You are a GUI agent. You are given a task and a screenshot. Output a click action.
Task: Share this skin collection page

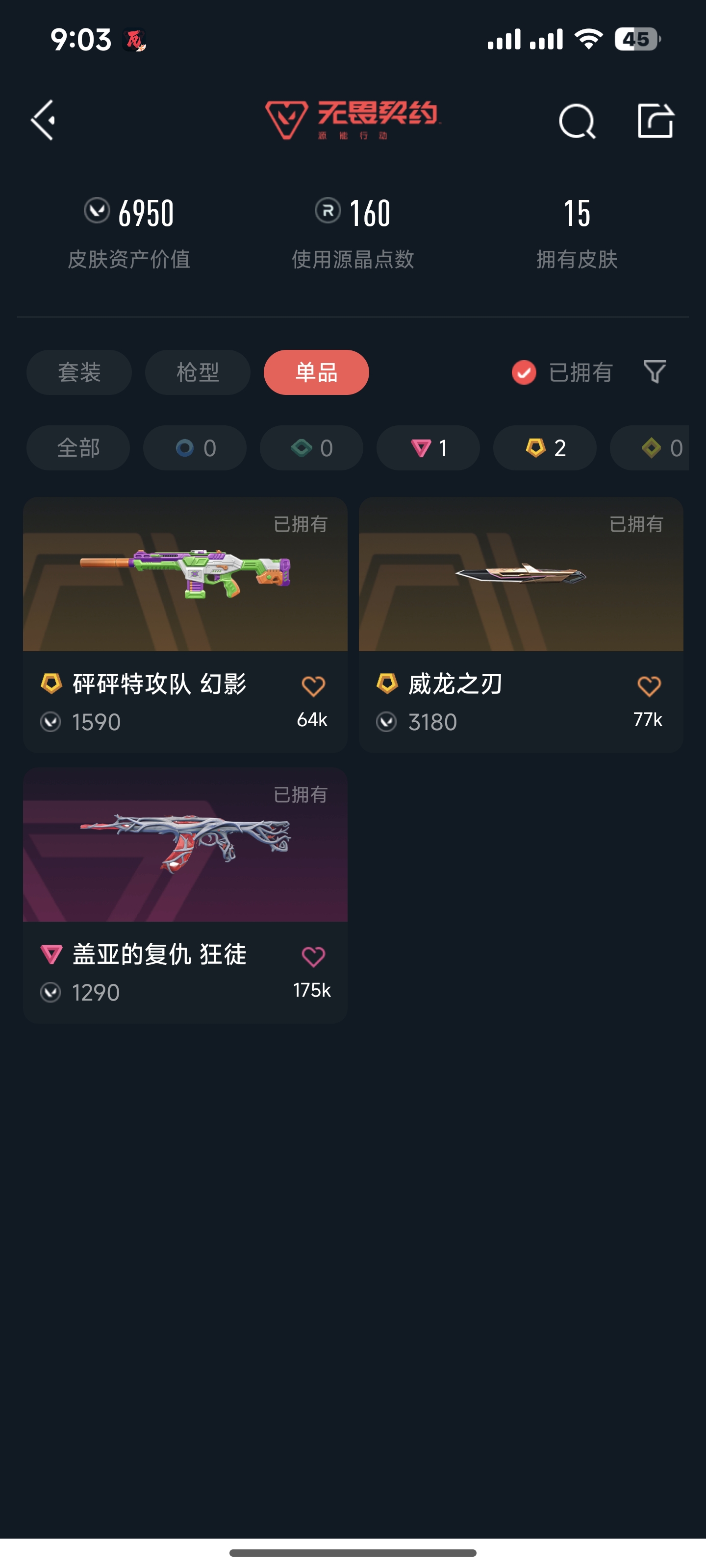[x=656, y=121]
